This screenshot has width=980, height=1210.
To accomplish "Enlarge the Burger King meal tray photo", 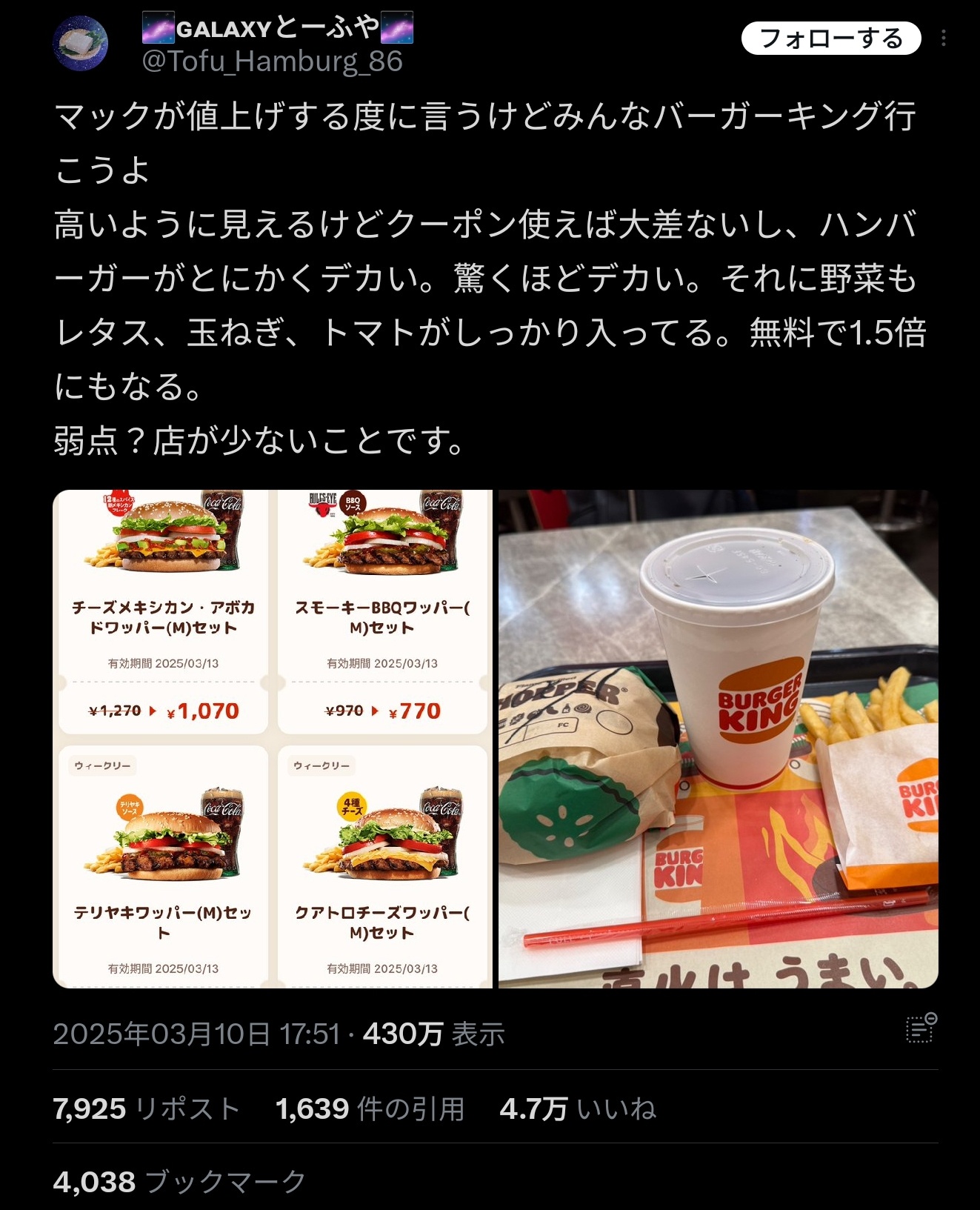I will coord(718,739).
